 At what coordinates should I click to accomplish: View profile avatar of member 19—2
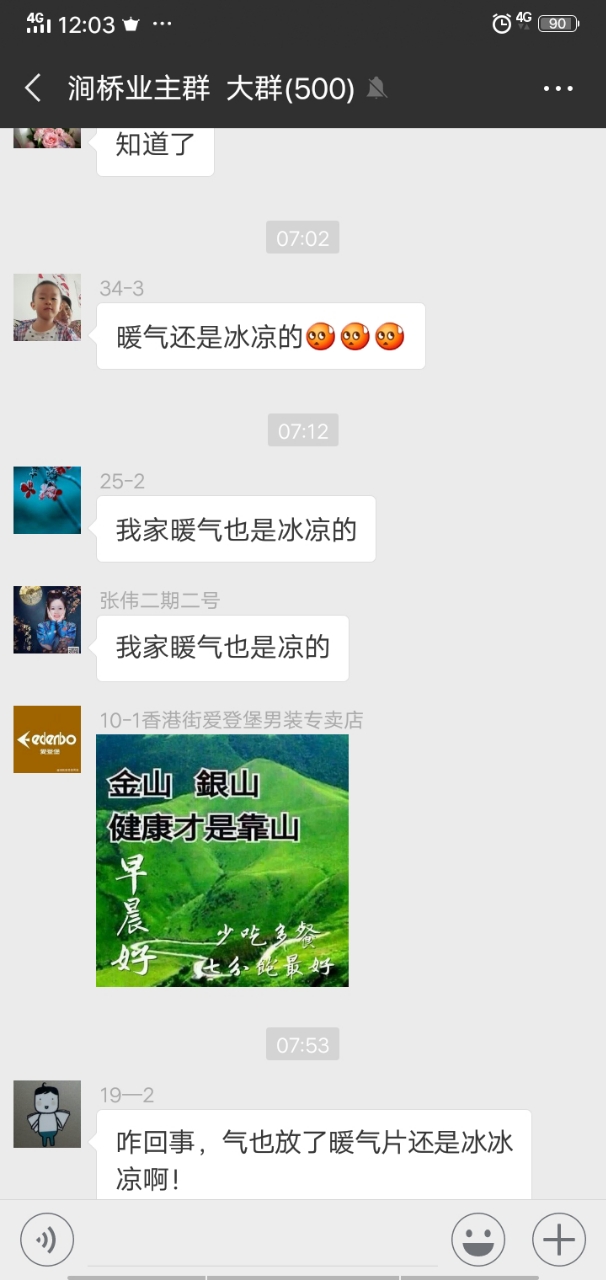47,1114
